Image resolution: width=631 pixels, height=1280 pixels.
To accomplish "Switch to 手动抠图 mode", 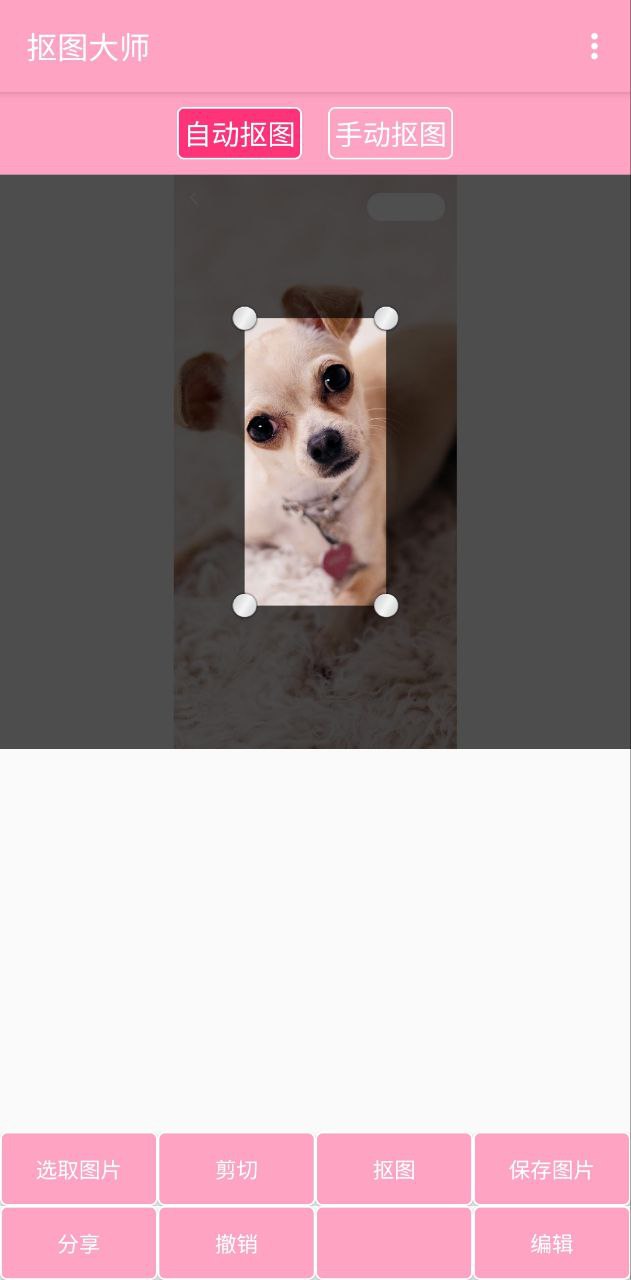I will (x=390, y=133).
